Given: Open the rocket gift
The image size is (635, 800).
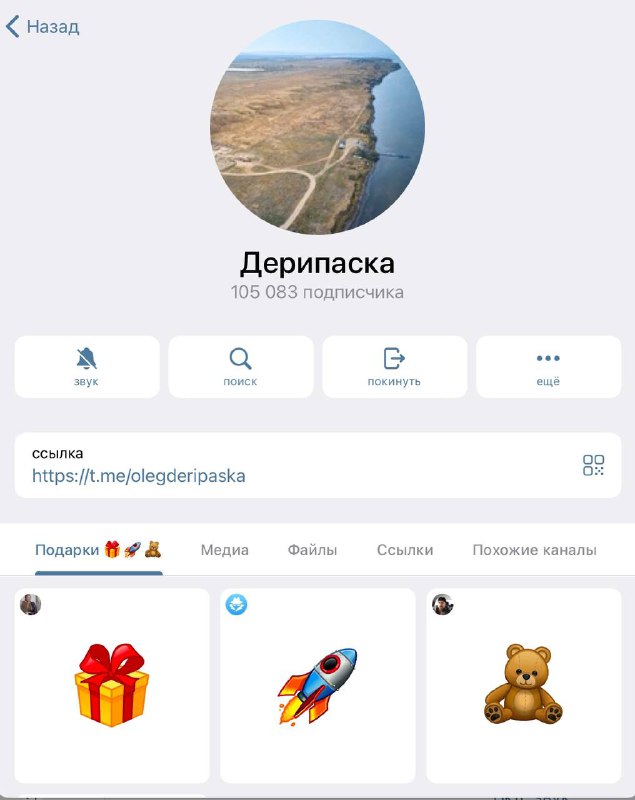Looking at the screenshot, I should 317,685.
